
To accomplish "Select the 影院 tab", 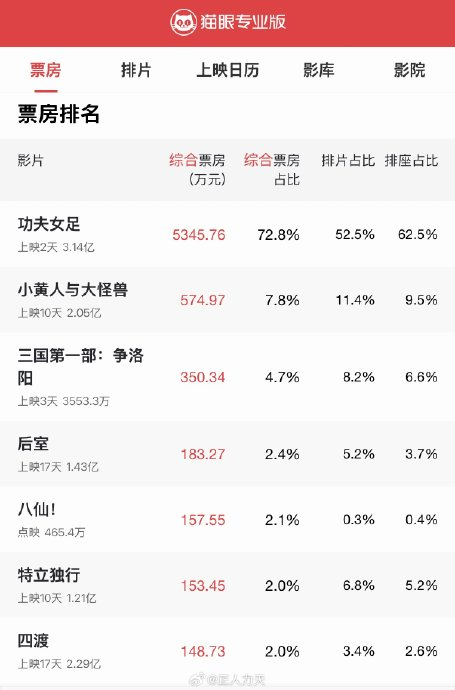I will (x=409, y=70).
